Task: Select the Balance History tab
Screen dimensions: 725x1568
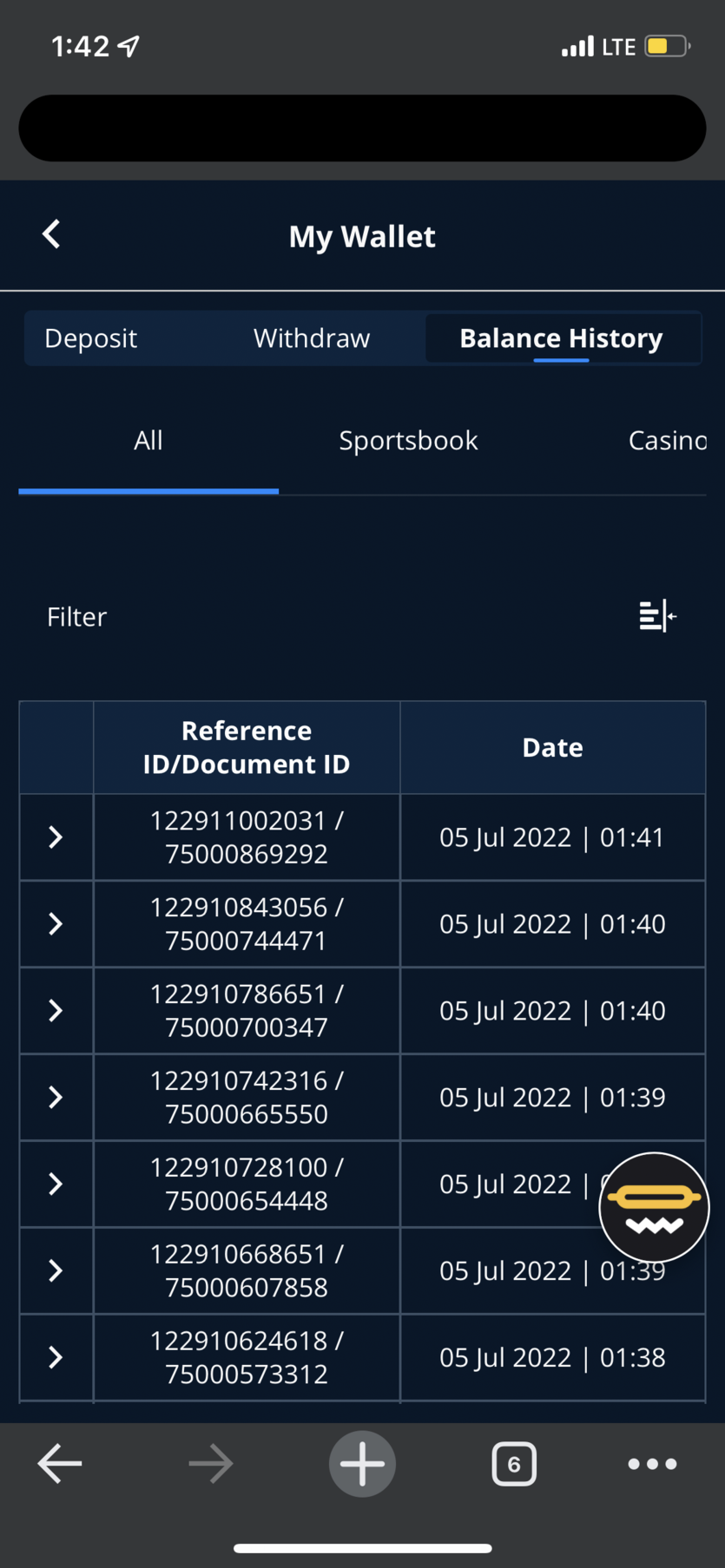Action: coord(561,338)
